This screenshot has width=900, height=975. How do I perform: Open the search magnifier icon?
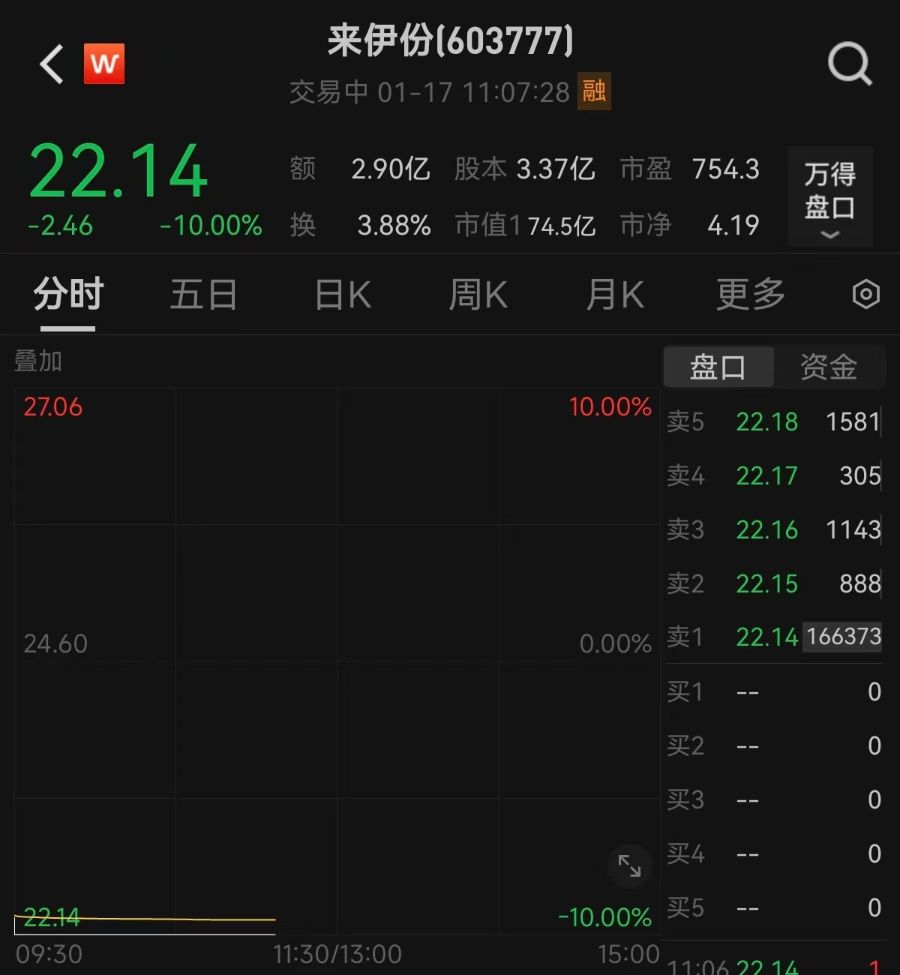(x=850, y=65)
